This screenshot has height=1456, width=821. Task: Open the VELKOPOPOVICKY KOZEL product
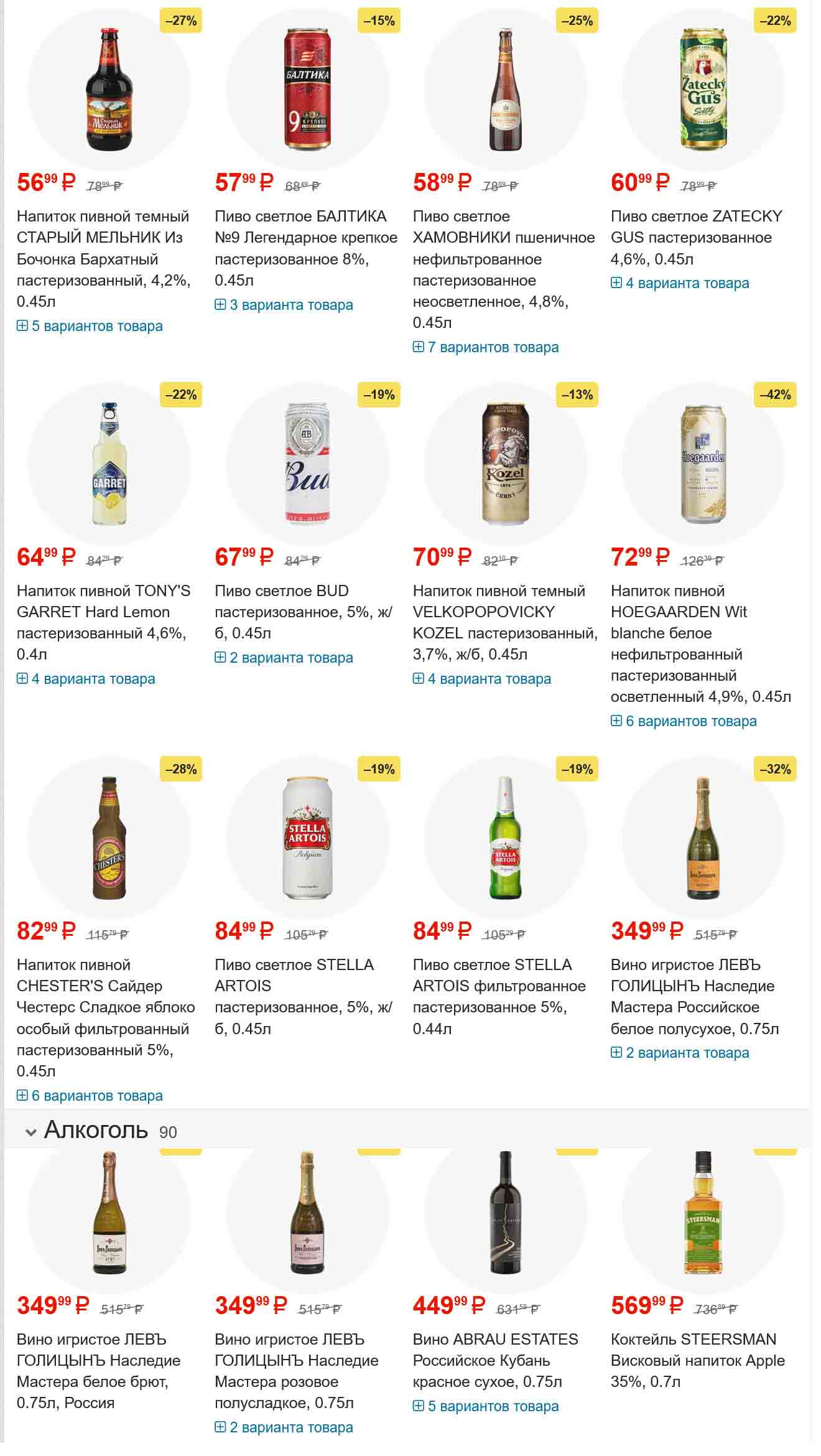[503, 622]
